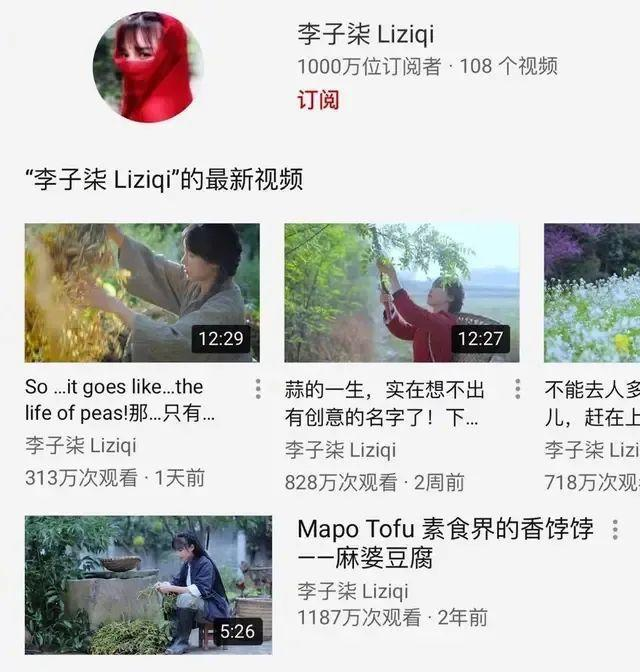Play the 12:27 garlic video

pos(401,292)
